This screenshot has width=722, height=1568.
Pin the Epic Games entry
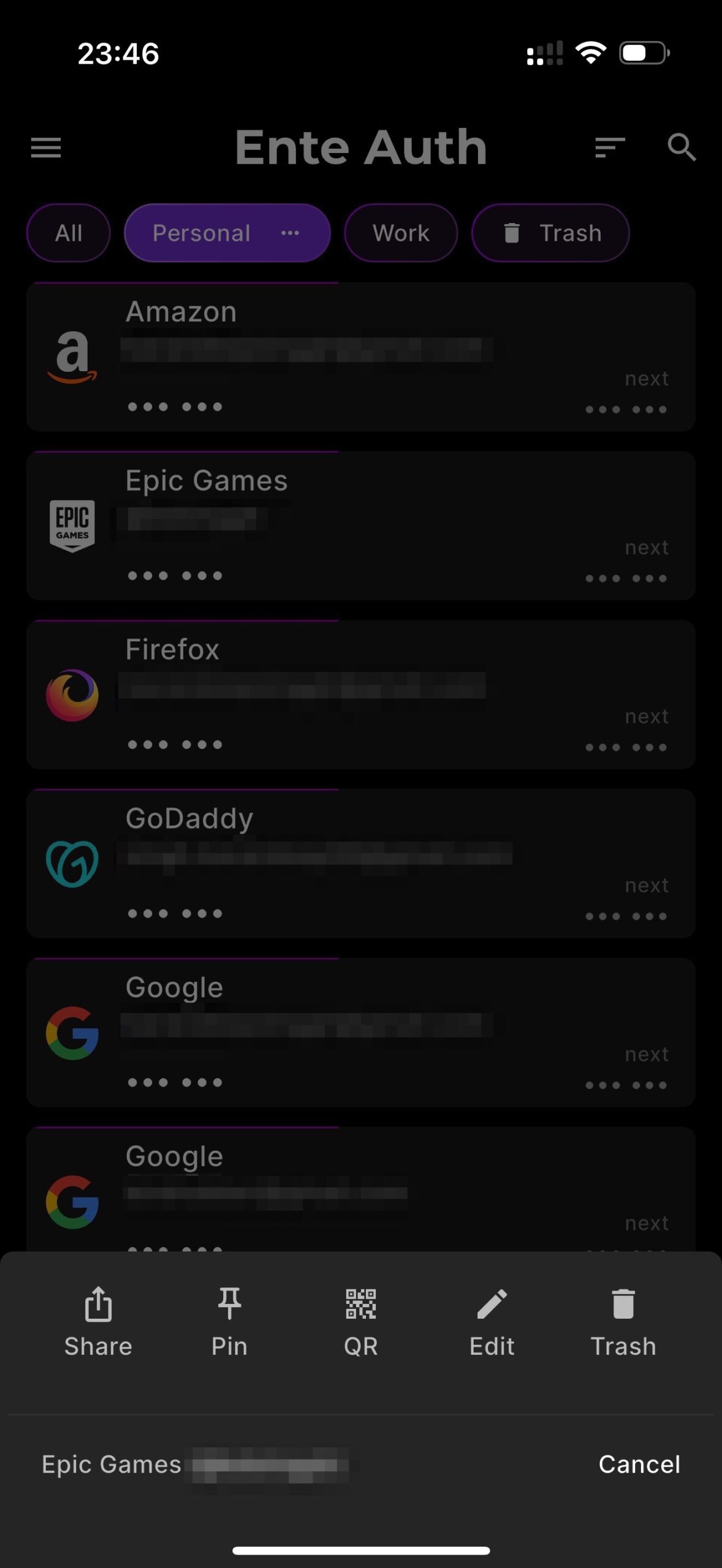pos(229,1321)
